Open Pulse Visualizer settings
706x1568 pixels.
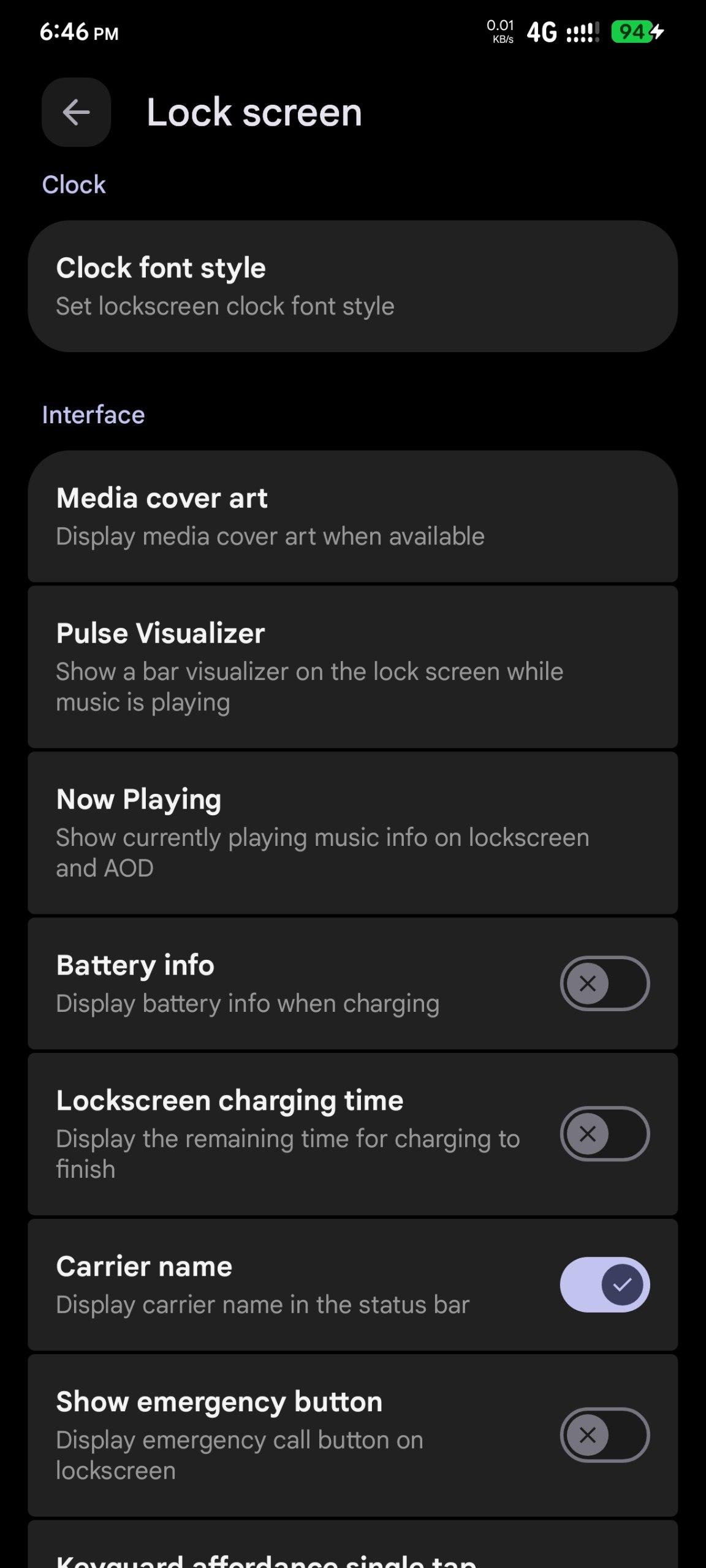tap(352, 666)
